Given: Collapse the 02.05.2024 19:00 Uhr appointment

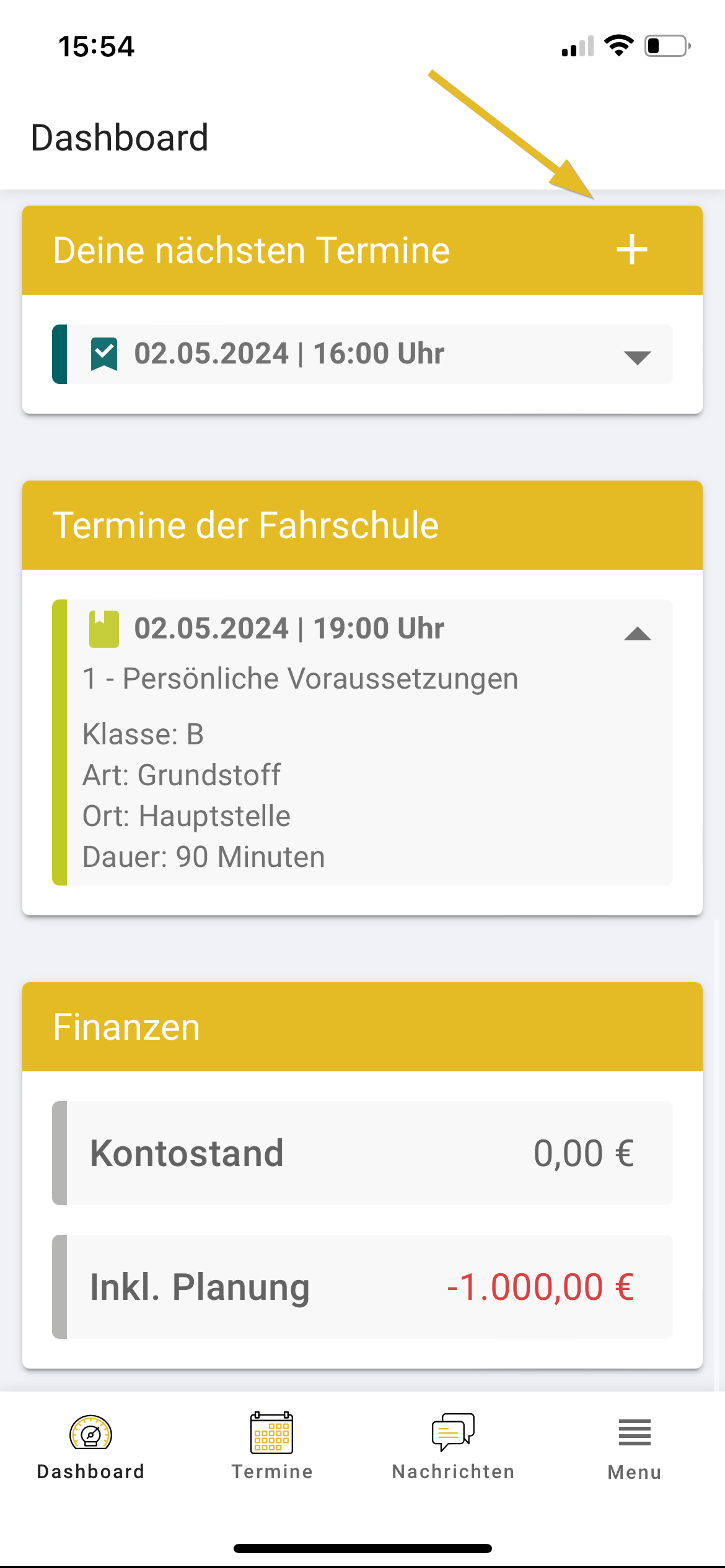Looking at the screenshot, I should tap(637, 633).
